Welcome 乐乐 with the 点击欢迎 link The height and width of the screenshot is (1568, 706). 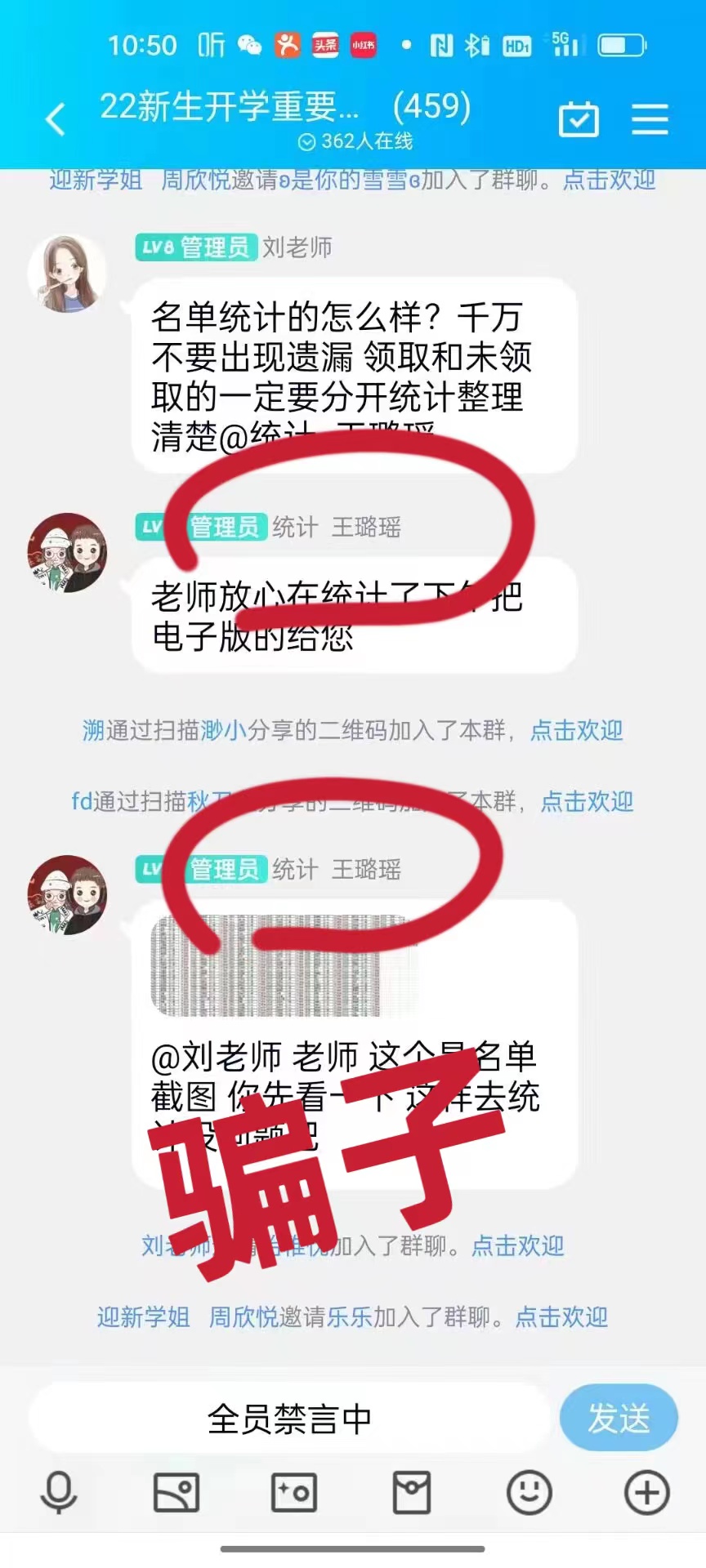pos(561,1317)
